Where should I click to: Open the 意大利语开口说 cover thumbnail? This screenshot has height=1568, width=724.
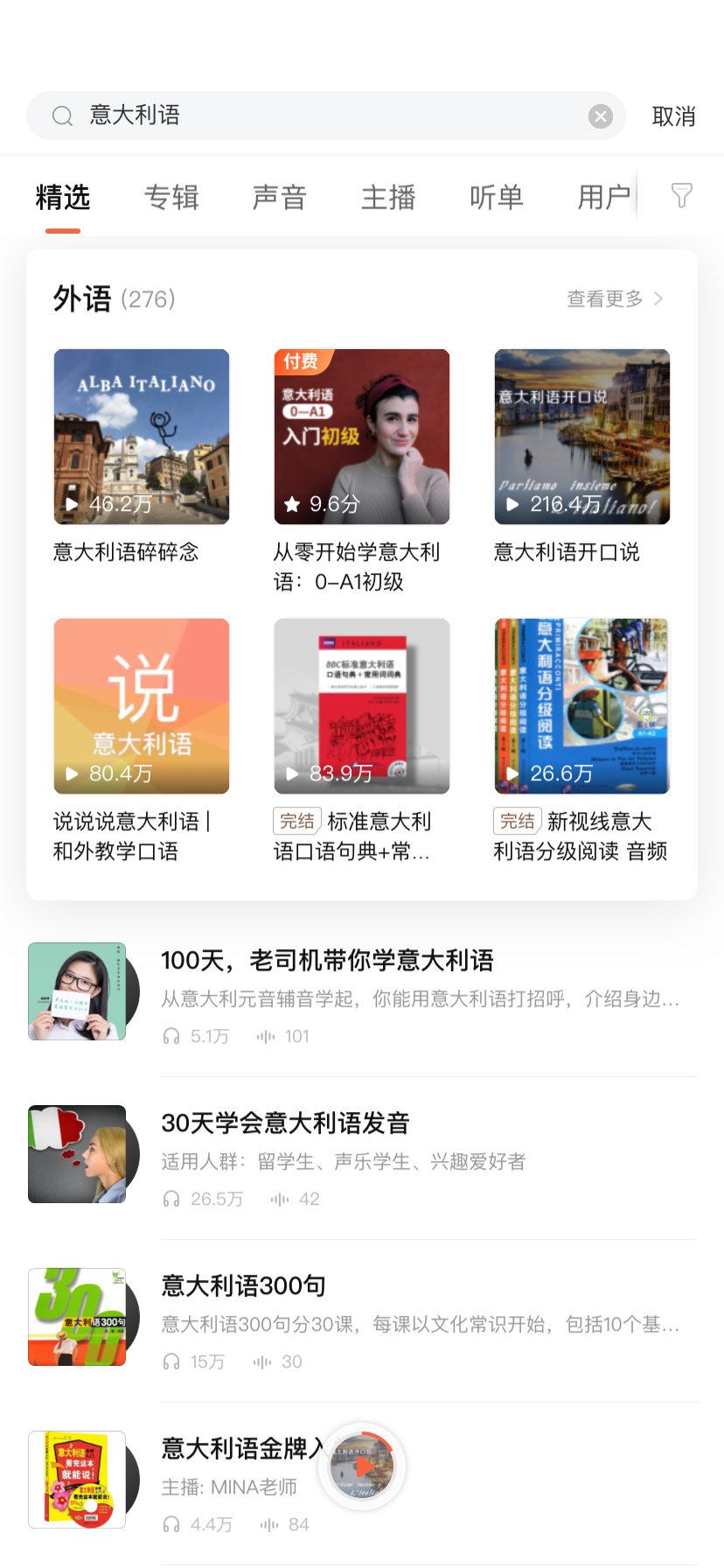[x=581, y=437]
